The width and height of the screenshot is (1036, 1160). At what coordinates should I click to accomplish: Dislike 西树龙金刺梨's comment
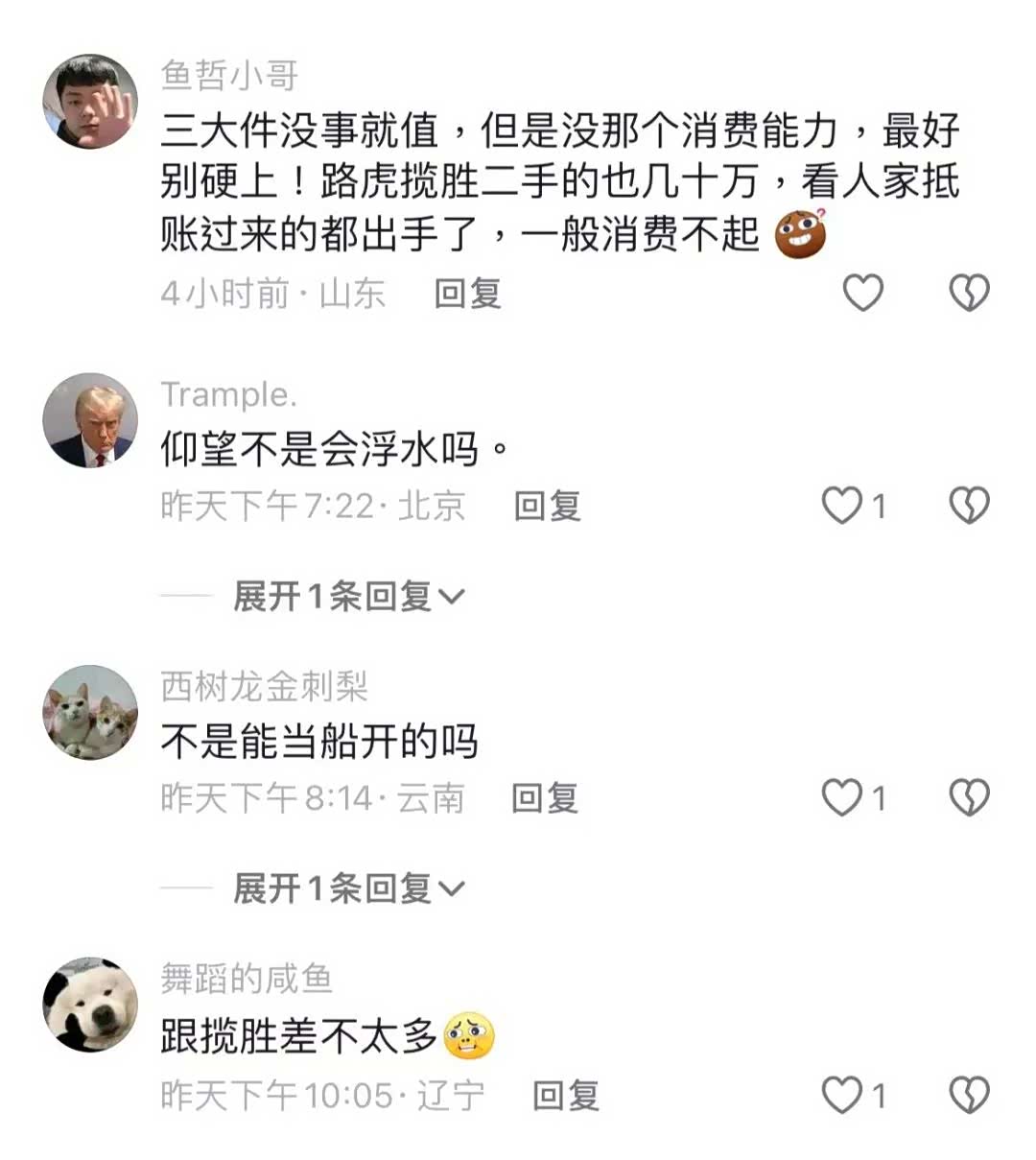pos(969,798)
